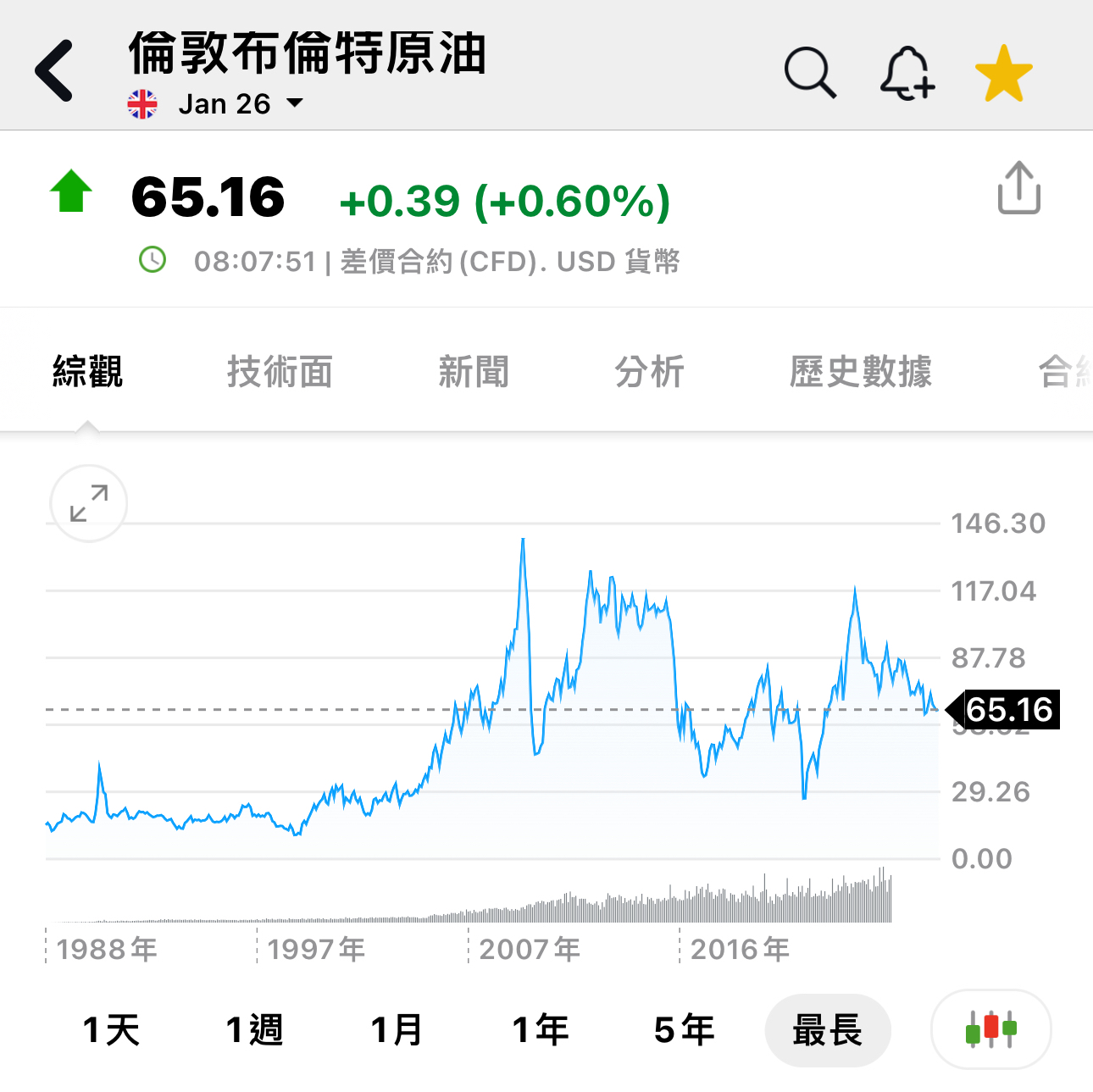The image size is (1093, 1092).
Task: Select the 1天 chart range
Action: click(111, 1030)
